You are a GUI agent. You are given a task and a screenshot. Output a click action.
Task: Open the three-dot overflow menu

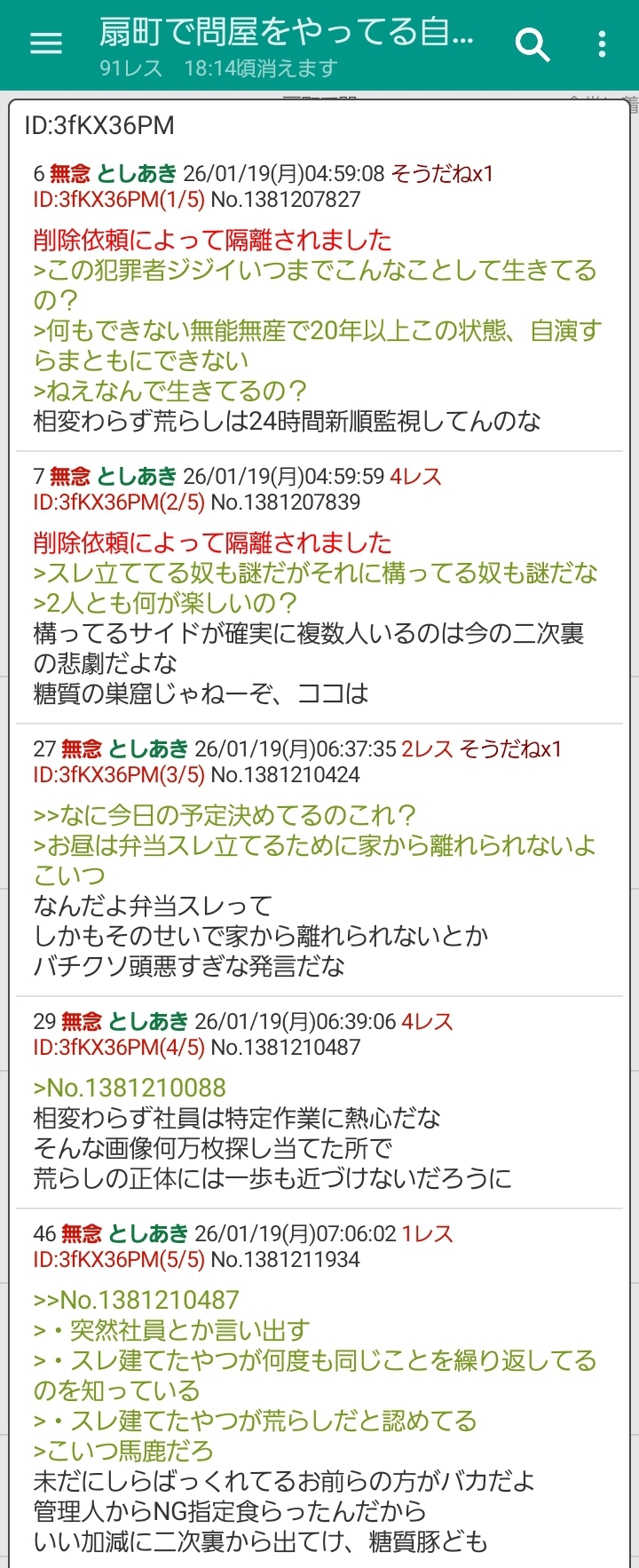point(602,44)
